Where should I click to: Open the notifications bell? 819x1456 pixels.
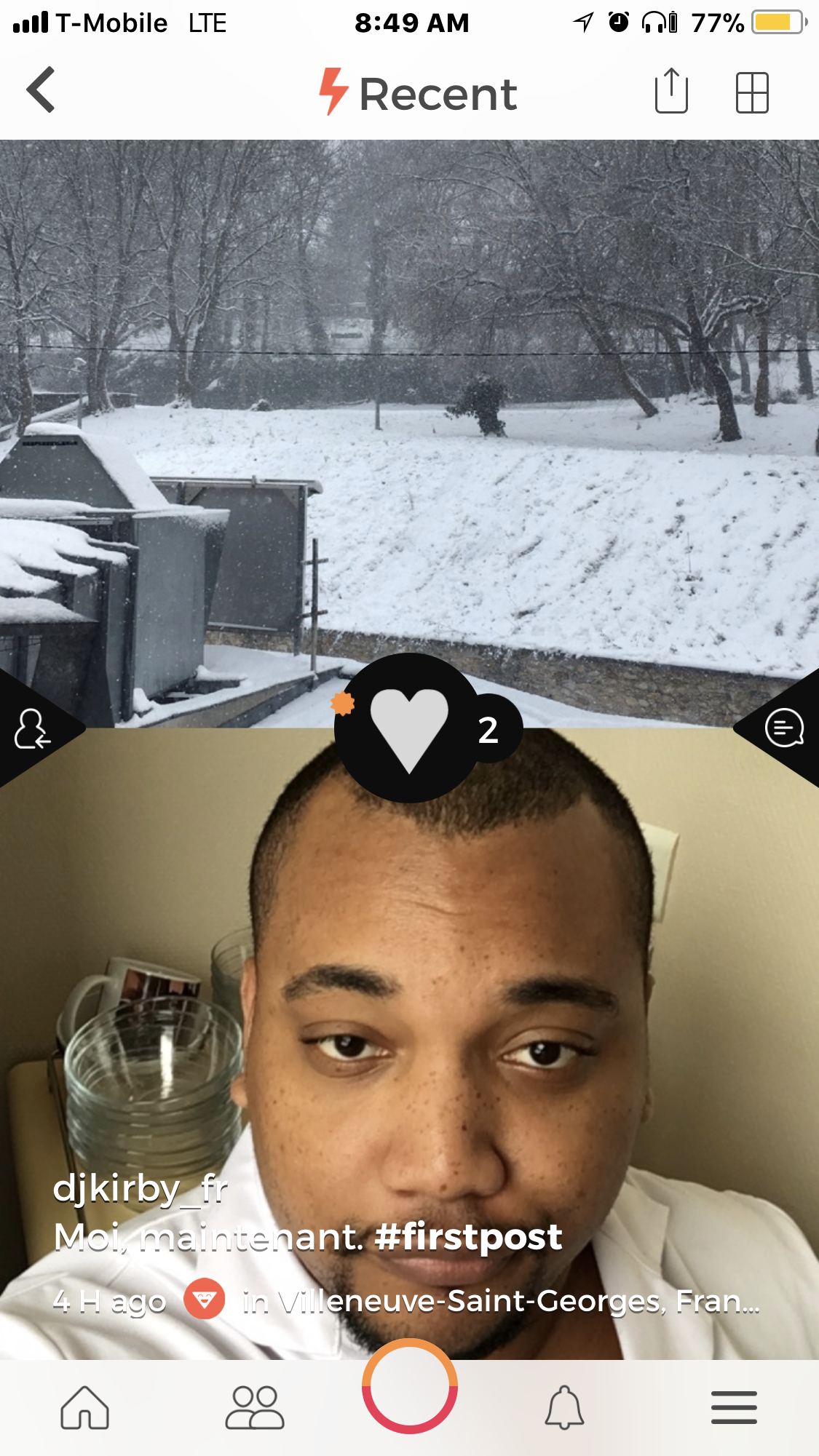tap(564, 1407)
